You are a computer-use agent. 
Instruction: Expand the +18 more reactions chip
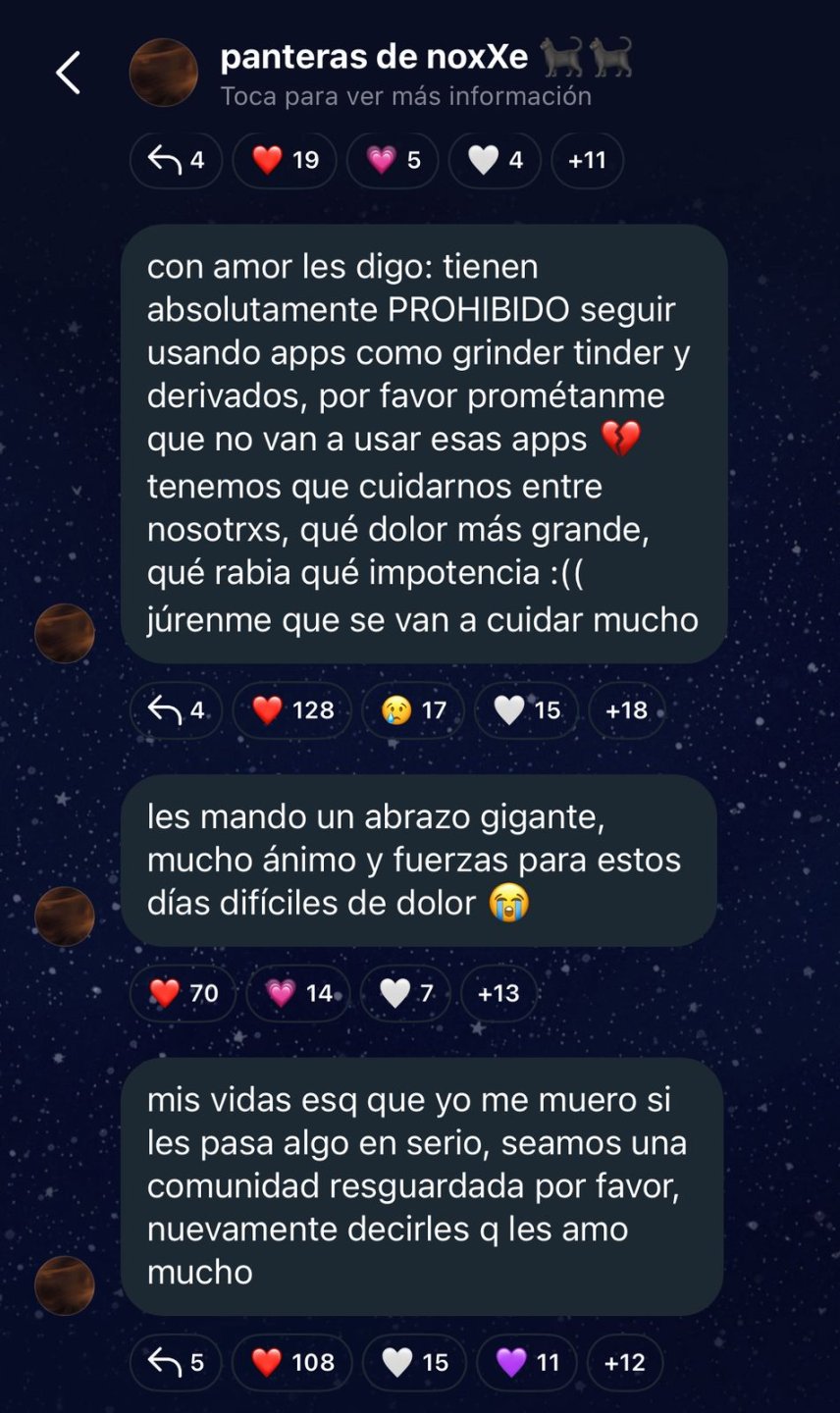click(626, 710)
